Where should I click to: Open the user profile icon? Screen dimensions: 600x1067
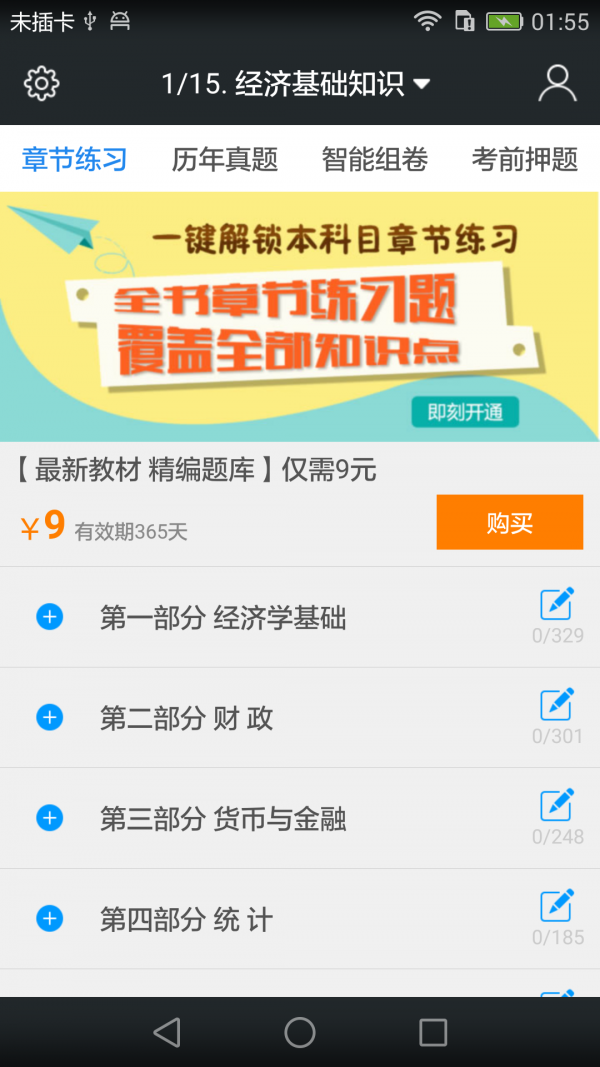click(x=557, y=84)
